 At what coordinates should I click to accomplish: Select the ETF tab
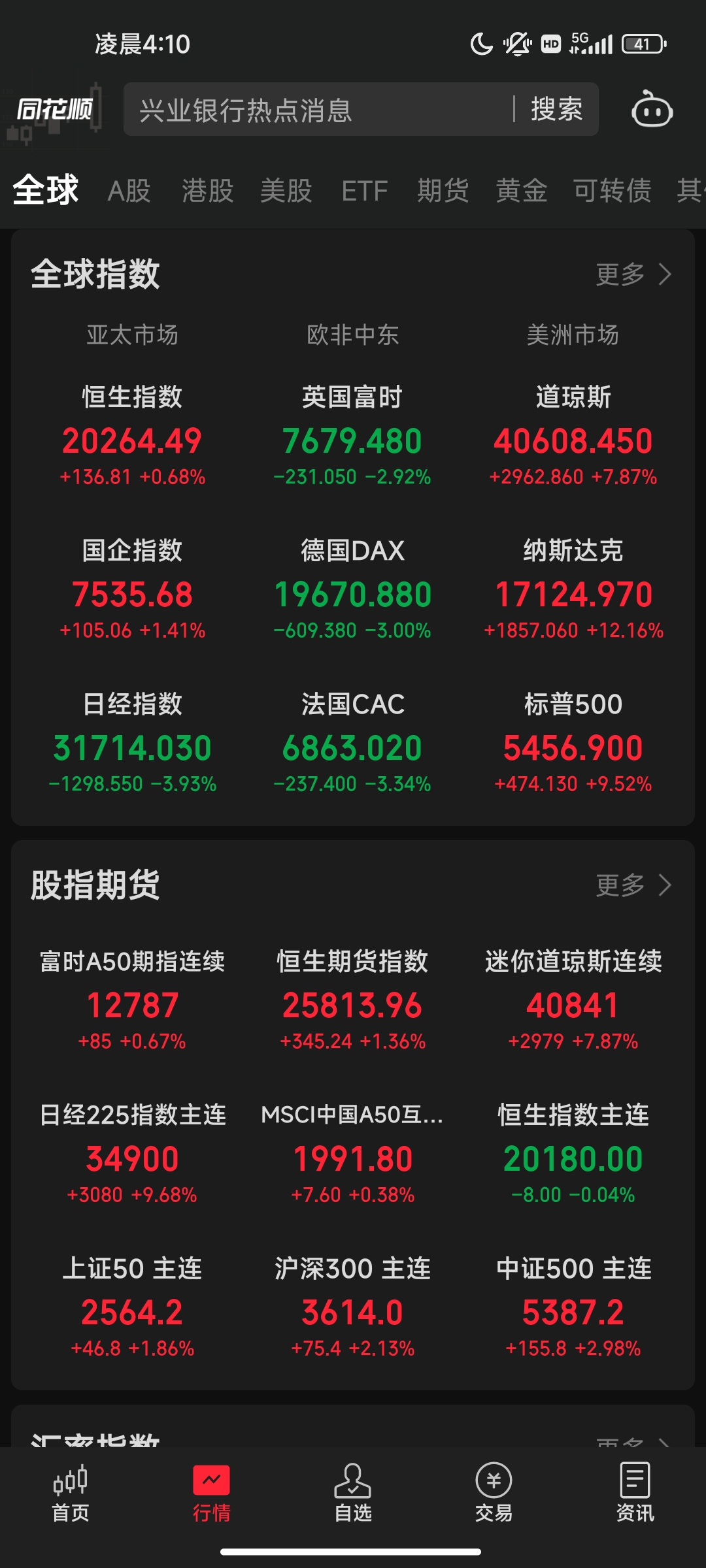364,191
